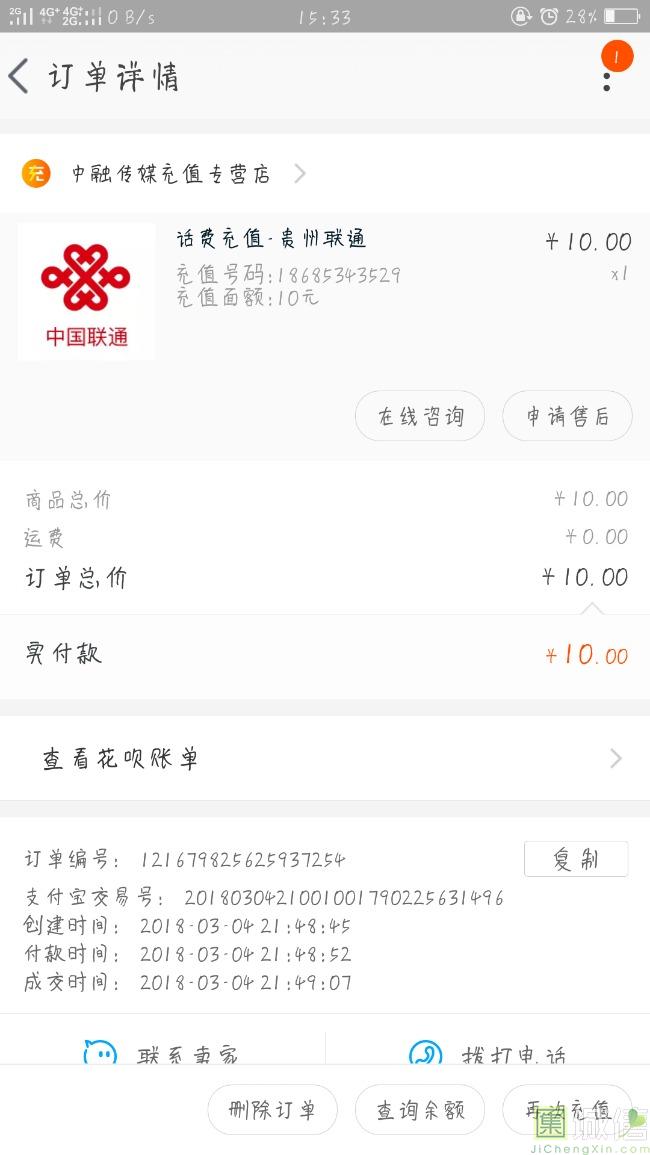Recharge again with 再次充值
The image size is (650, 1155).
(x=567, y=1110)
